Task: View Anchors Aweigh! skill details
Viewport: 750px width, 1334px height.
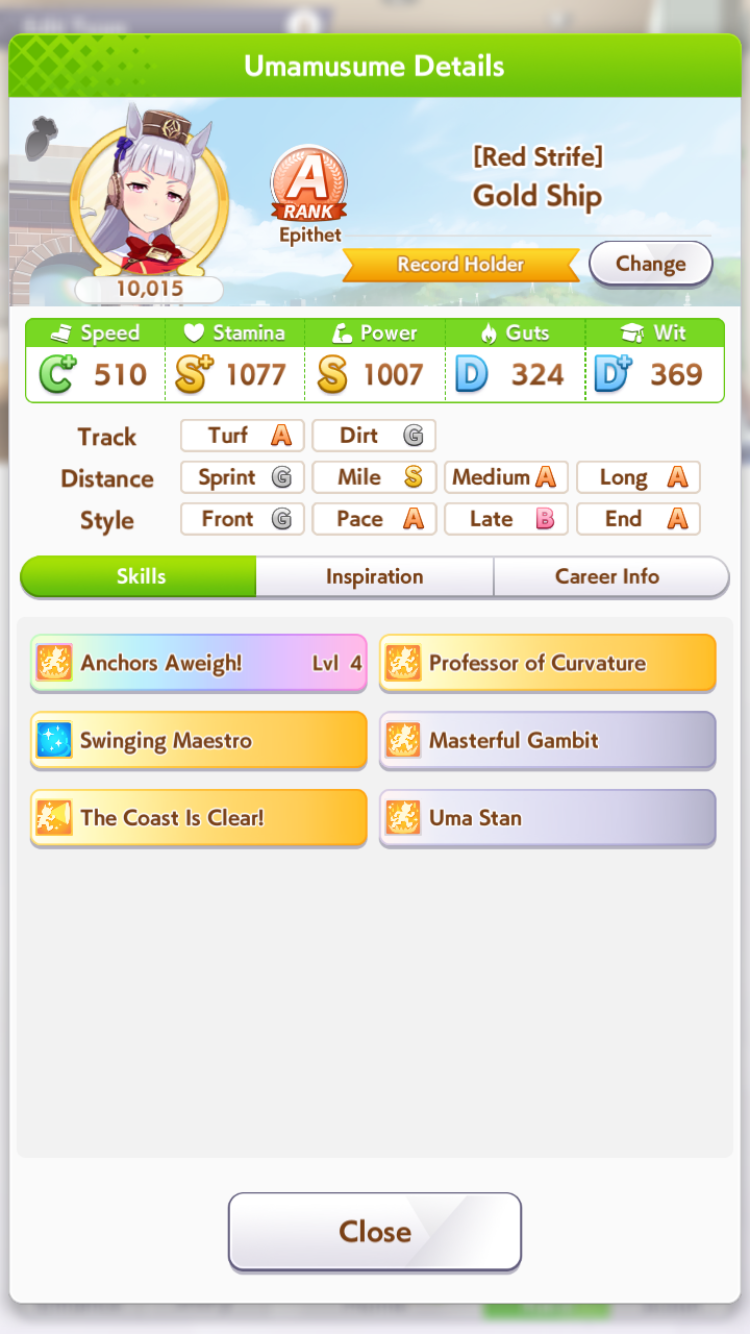Action: click(x=199, y=663)
